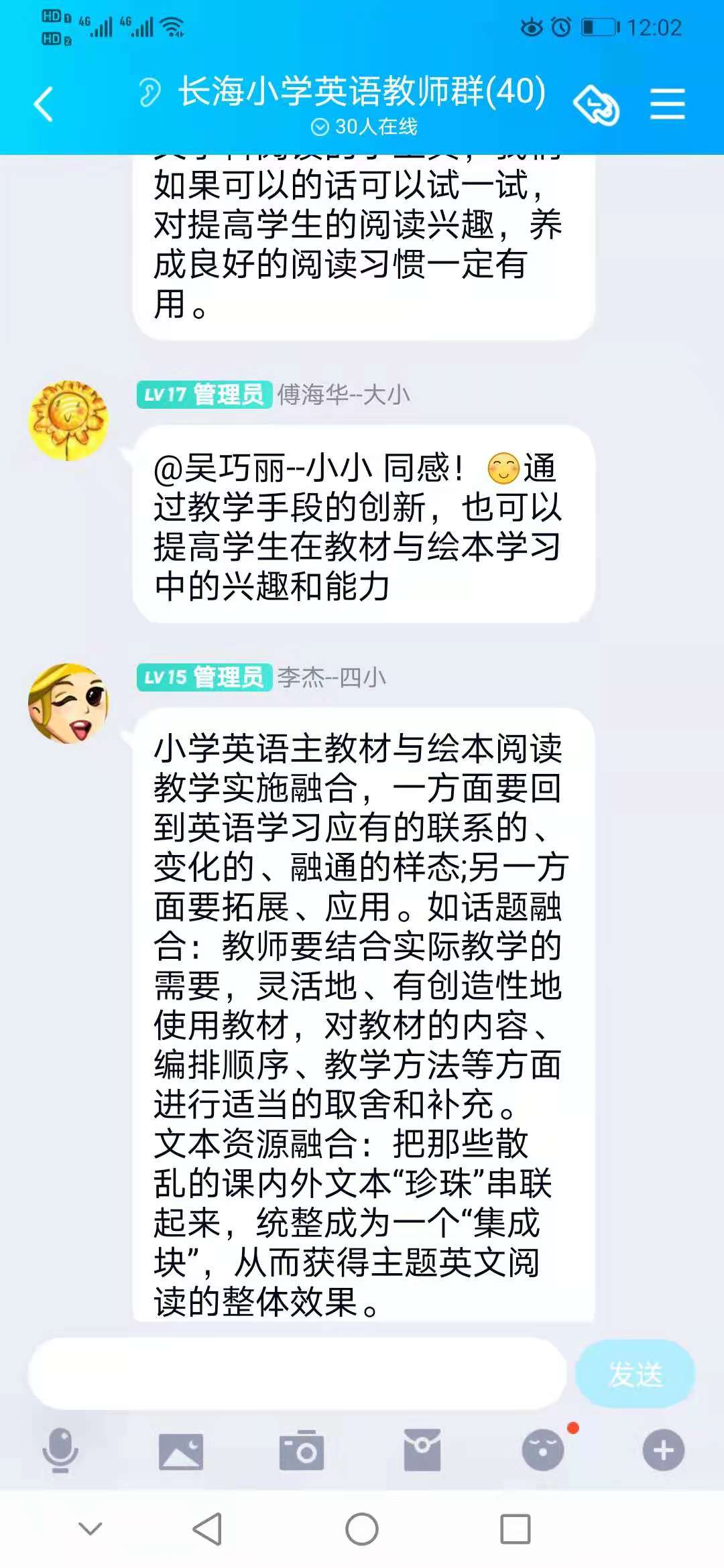Record a voice message with microphone
The image size is (724, 1568).
pyautogui.click(x=60, y=1450)
